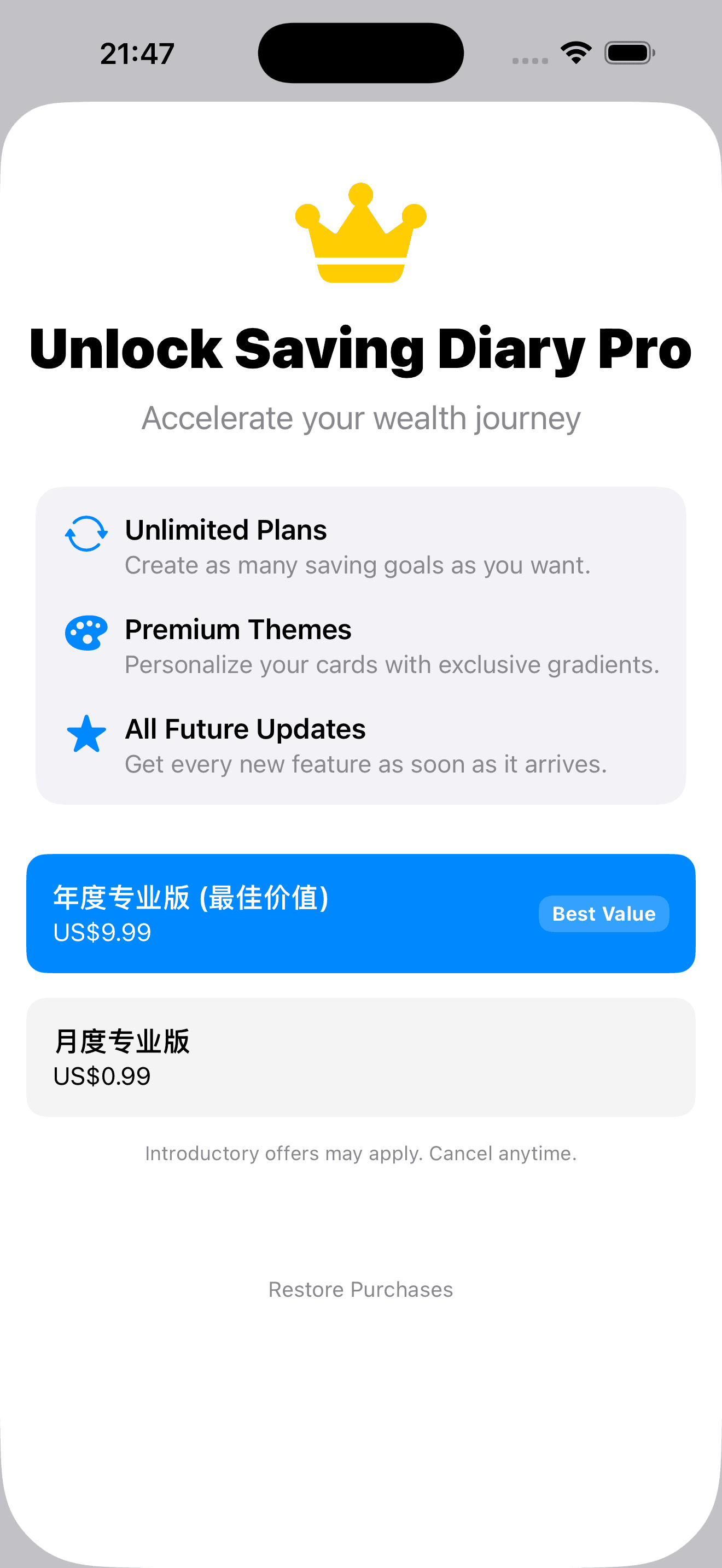Select the Premium Themes palette icon
The image size is (722, 1568).
point(86,633)
